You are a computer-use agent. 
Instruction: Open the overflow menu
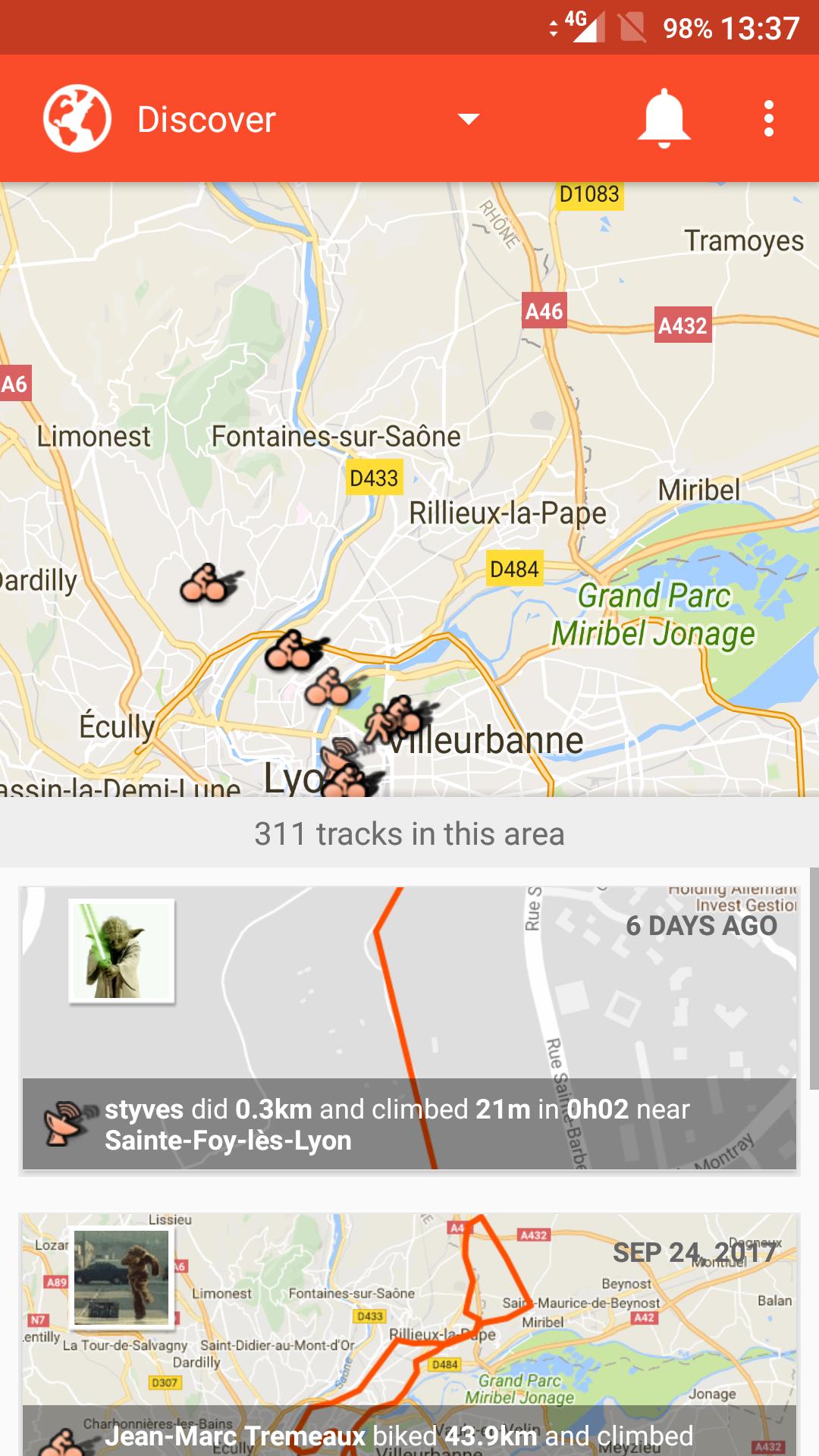768,119
